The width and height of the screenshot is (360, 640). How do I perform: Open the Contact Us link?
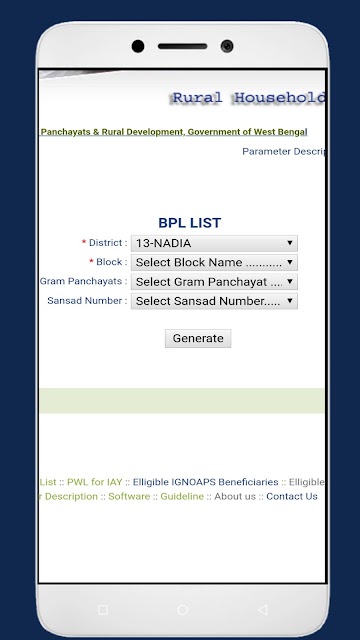(x=292, y=496)
